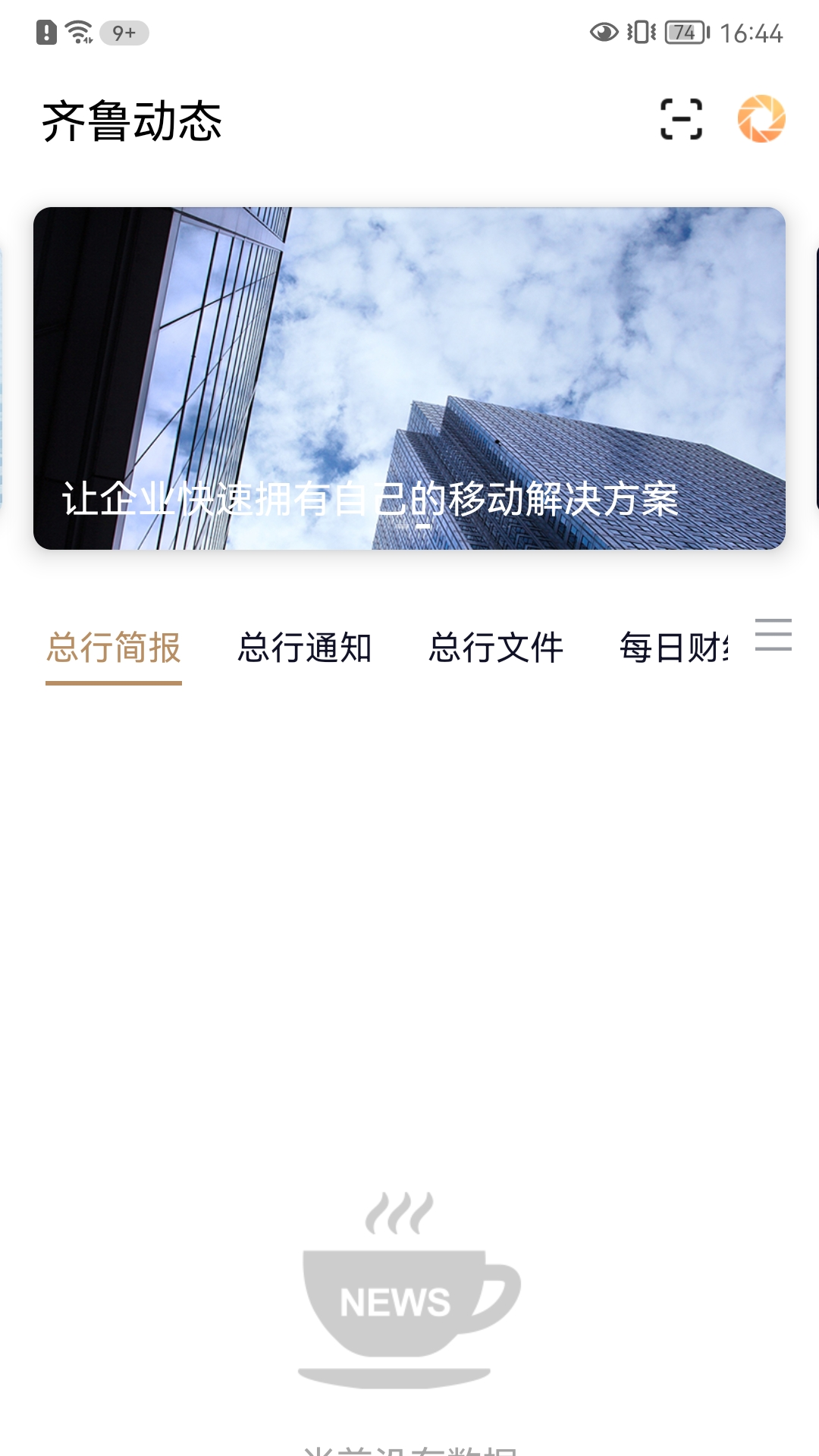
Task: Switch to the 总行通知 tab
Action: pos(305,649)
